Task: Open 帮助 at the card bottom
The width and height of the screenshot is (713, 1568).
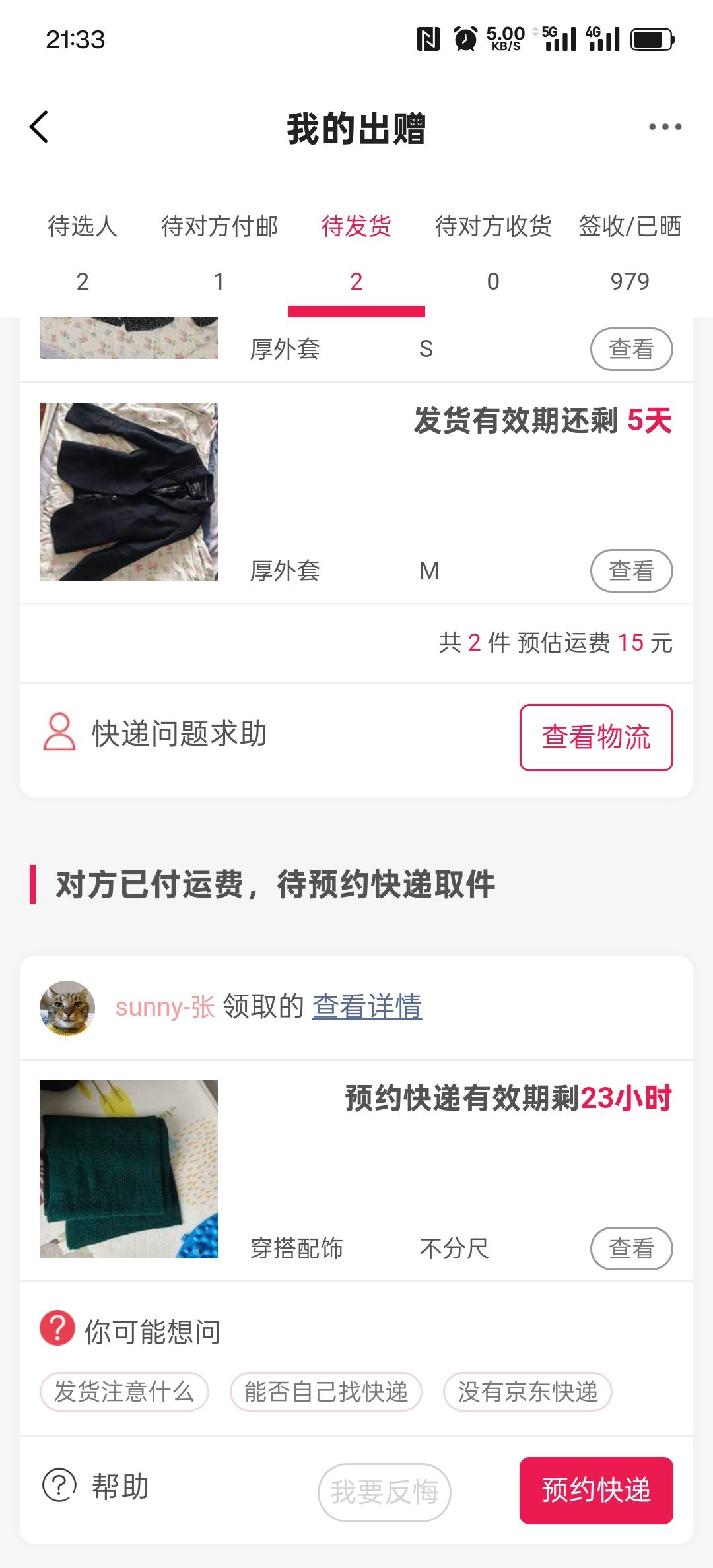Action: [x=96, y=1487]
